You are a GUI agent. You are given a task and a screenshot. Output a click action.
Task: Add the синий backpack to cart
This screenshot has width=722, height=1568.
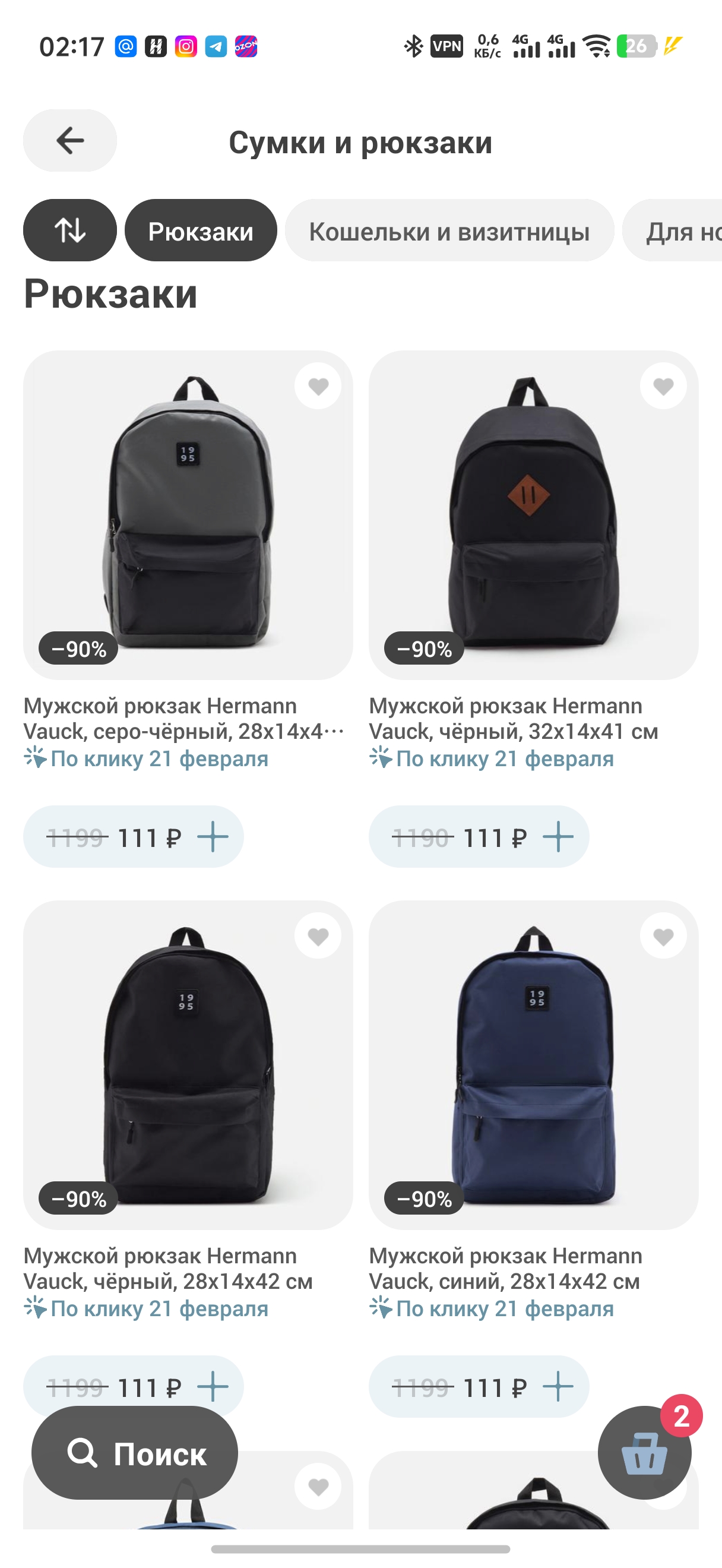[x=558, y=1387]
